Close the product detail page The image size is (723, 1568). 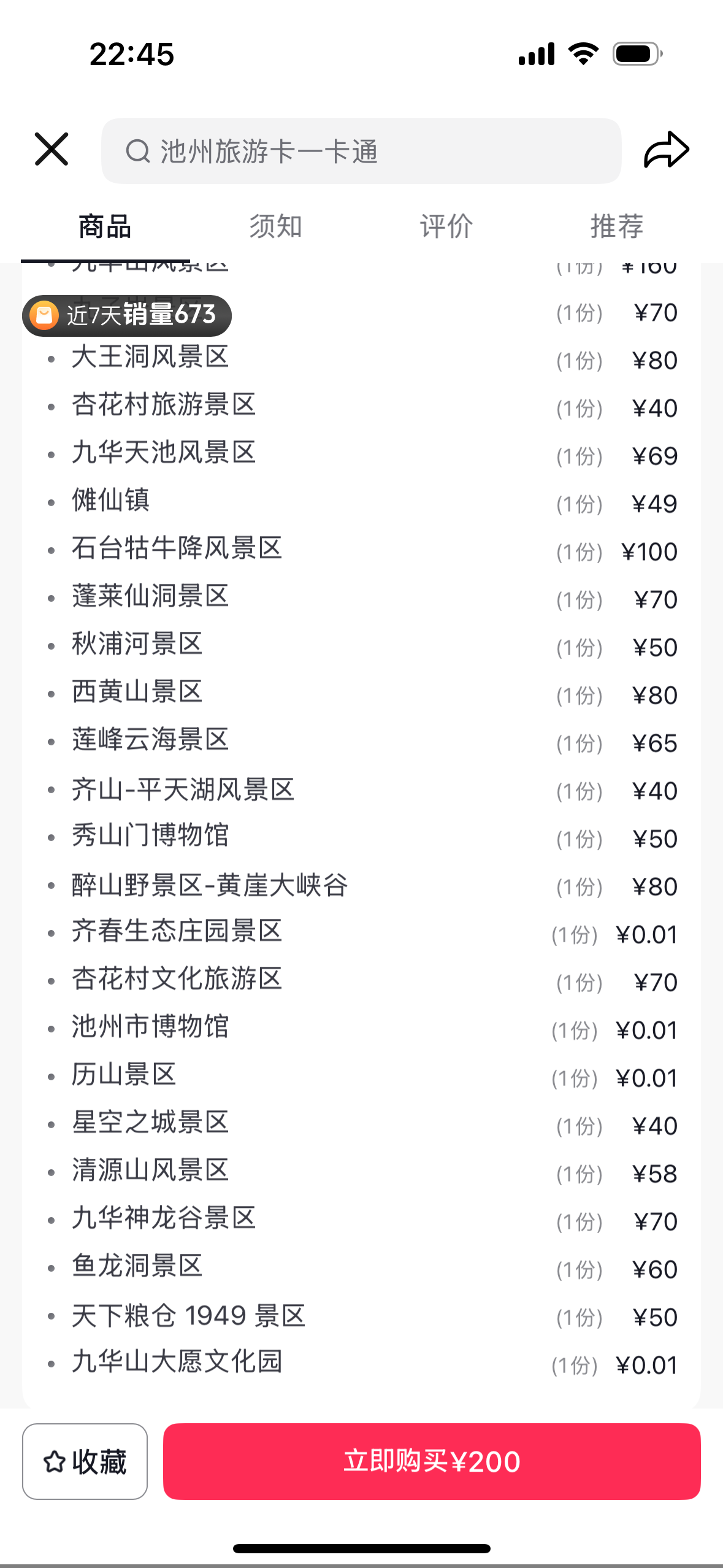[x=52, y=149]
